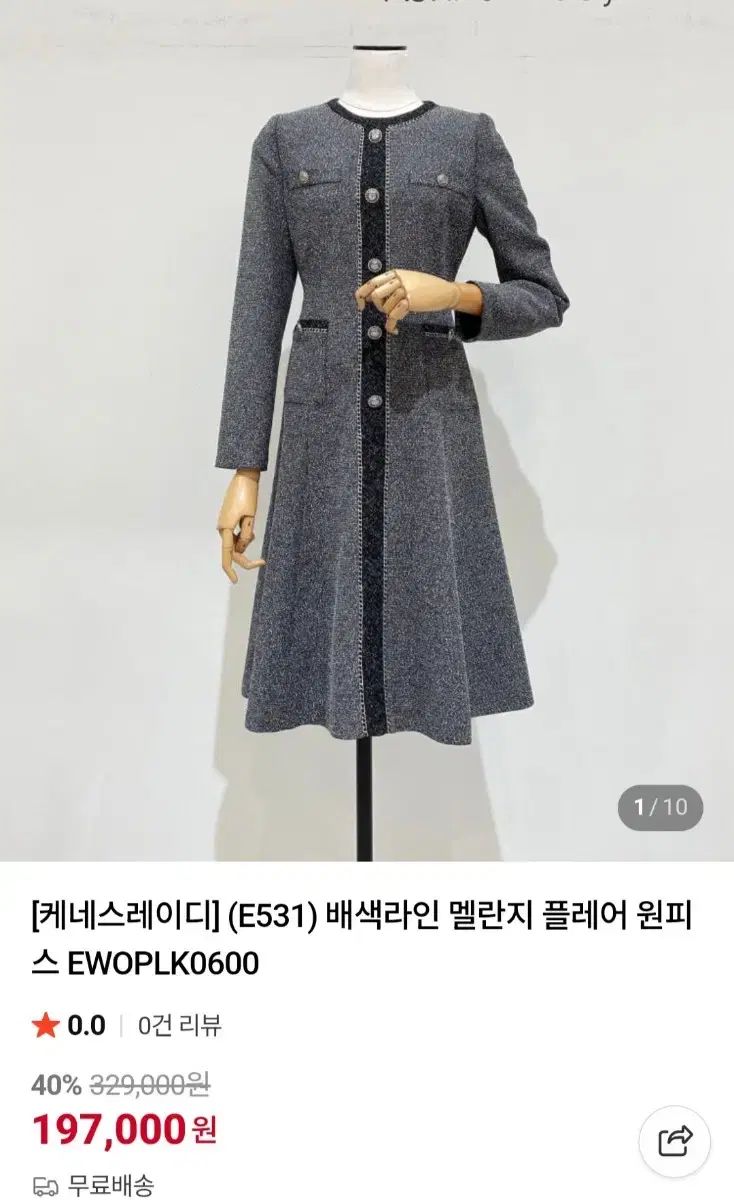Share this Kenneth Lady dress product
This screenshot has width=734, height=1200.
pos(675,1140)
